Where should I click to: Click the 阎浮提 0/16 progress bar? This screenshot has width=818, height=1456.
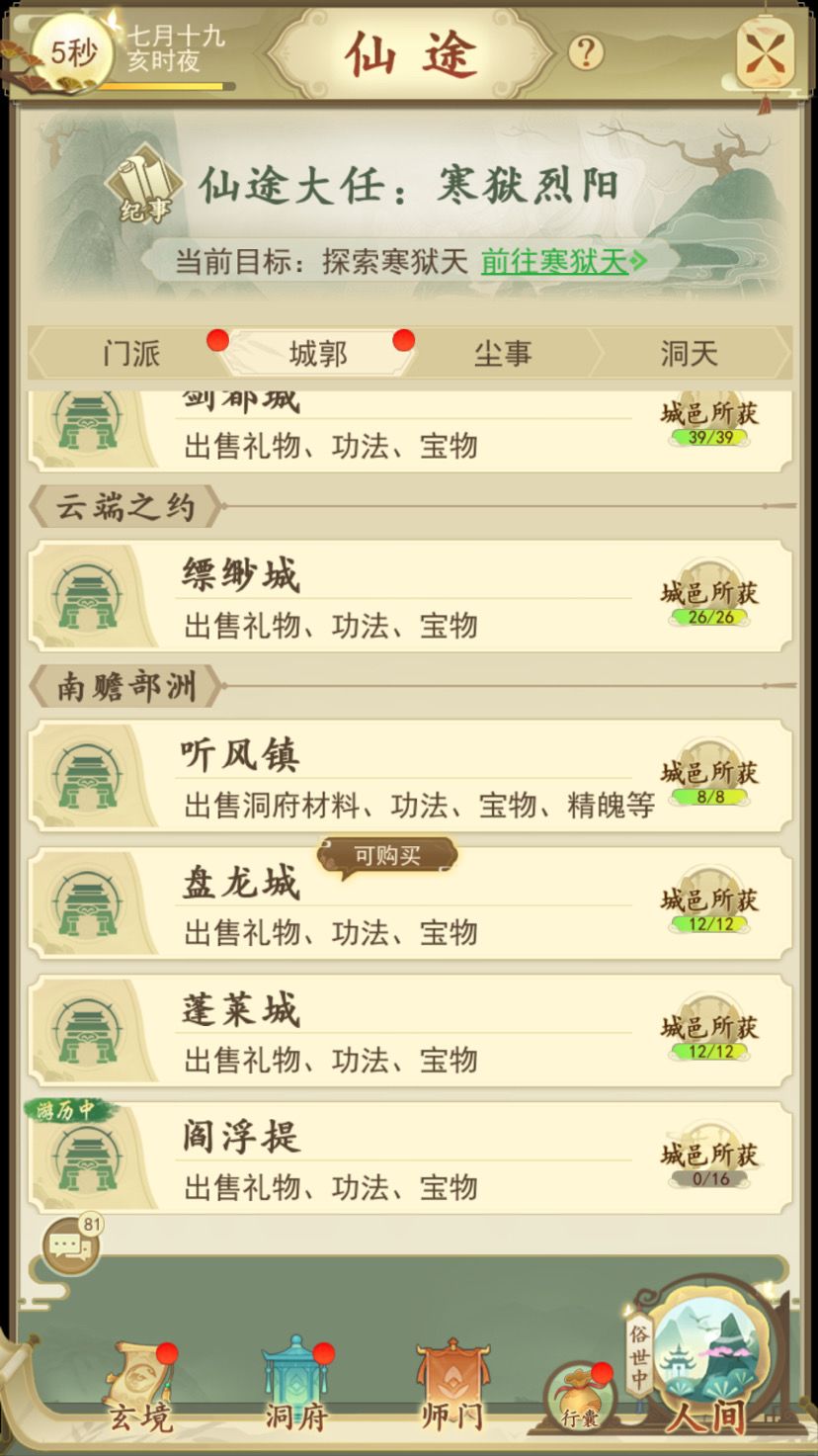pos(710,1176)
